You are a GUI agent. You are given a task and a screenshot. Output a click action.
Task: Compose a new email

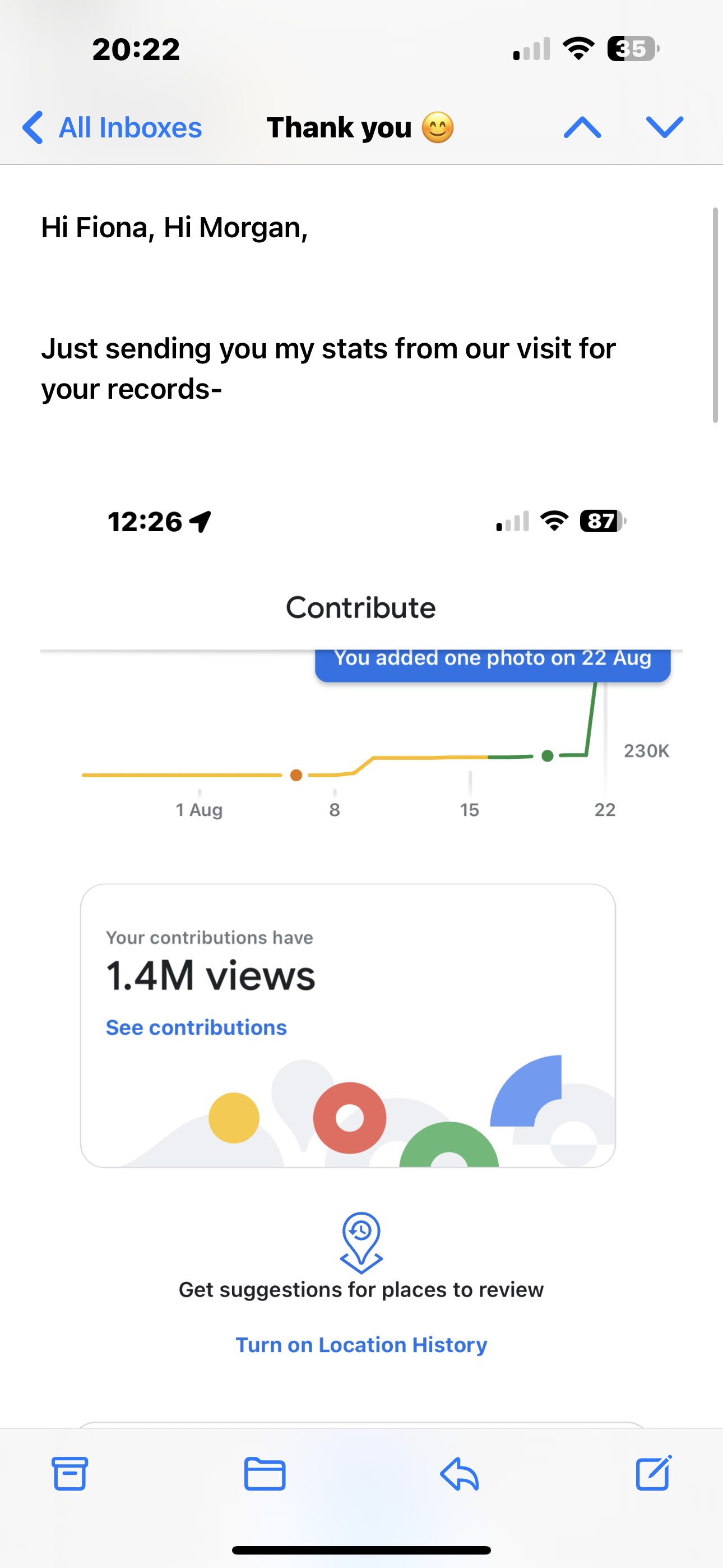654,1473
